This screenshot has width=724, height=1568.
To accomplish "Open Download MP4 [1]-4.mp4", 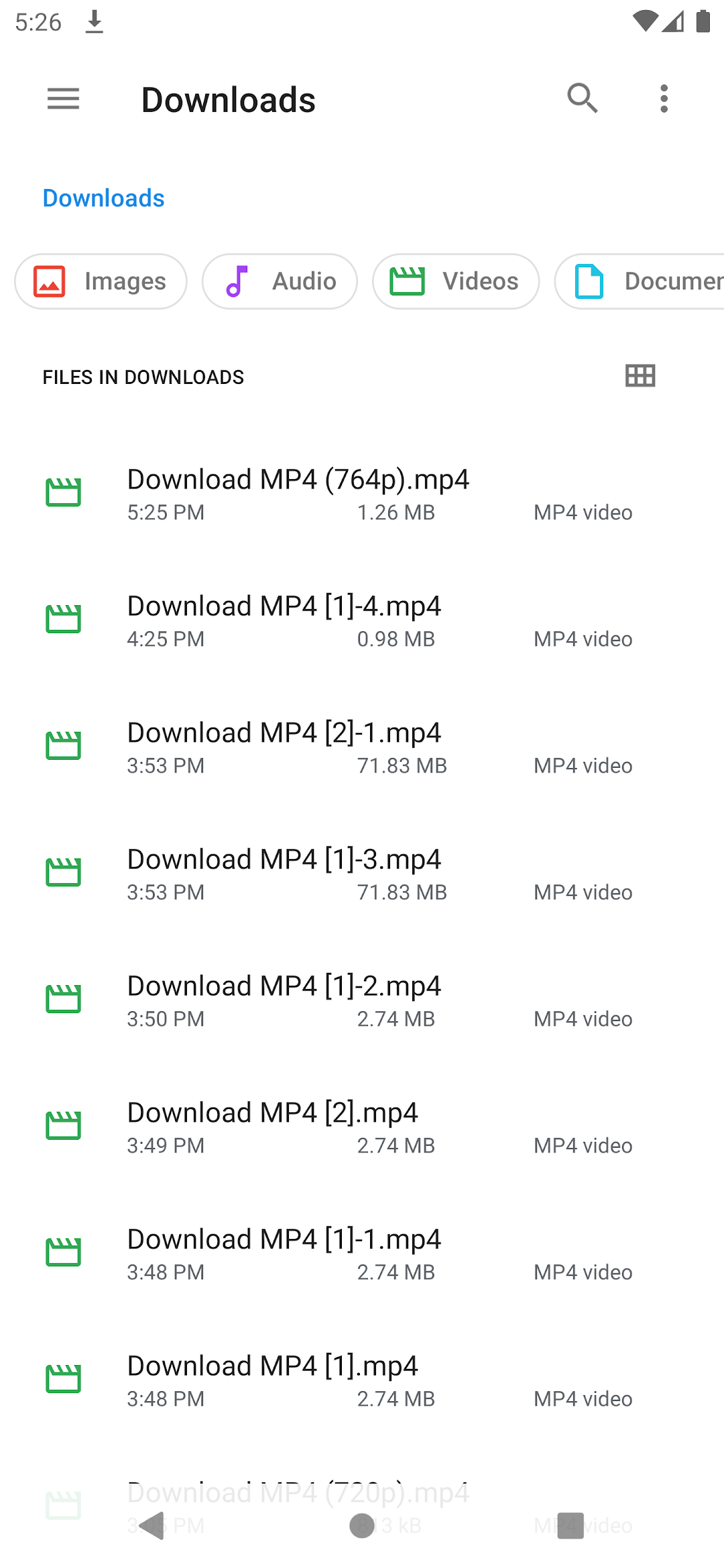I will 362,621.
